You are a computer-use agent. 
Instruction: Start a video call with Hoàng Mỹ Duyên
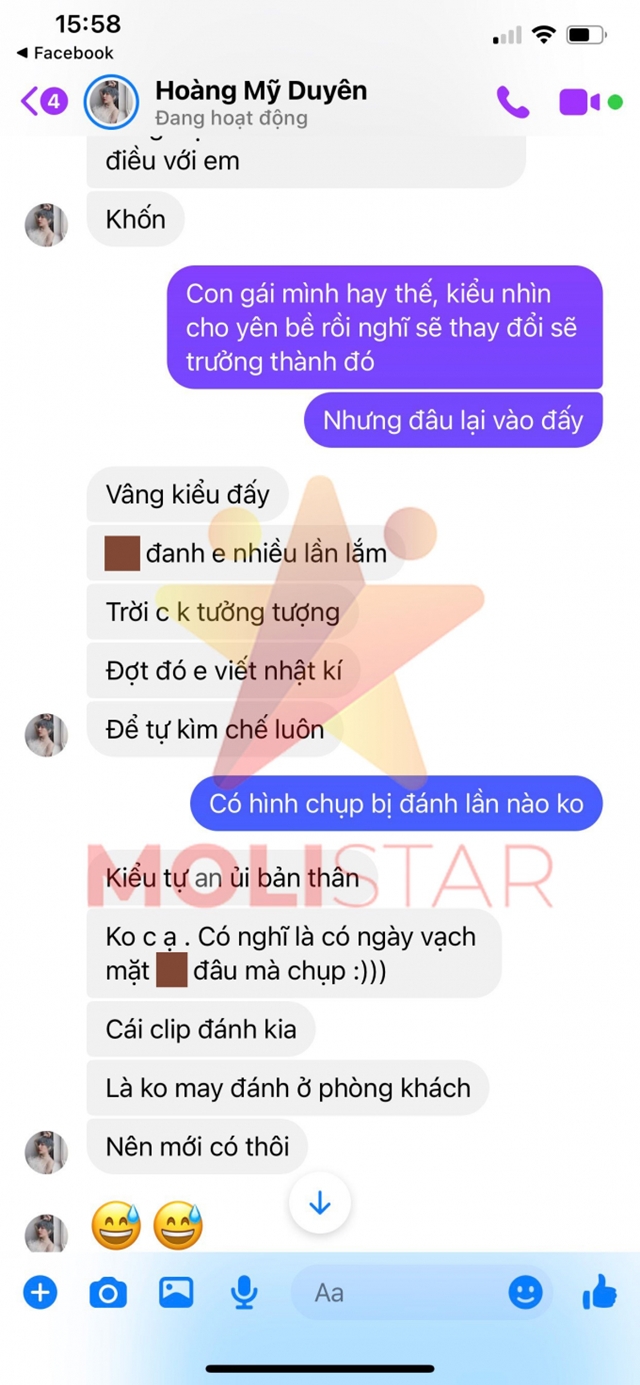(580, 102)
